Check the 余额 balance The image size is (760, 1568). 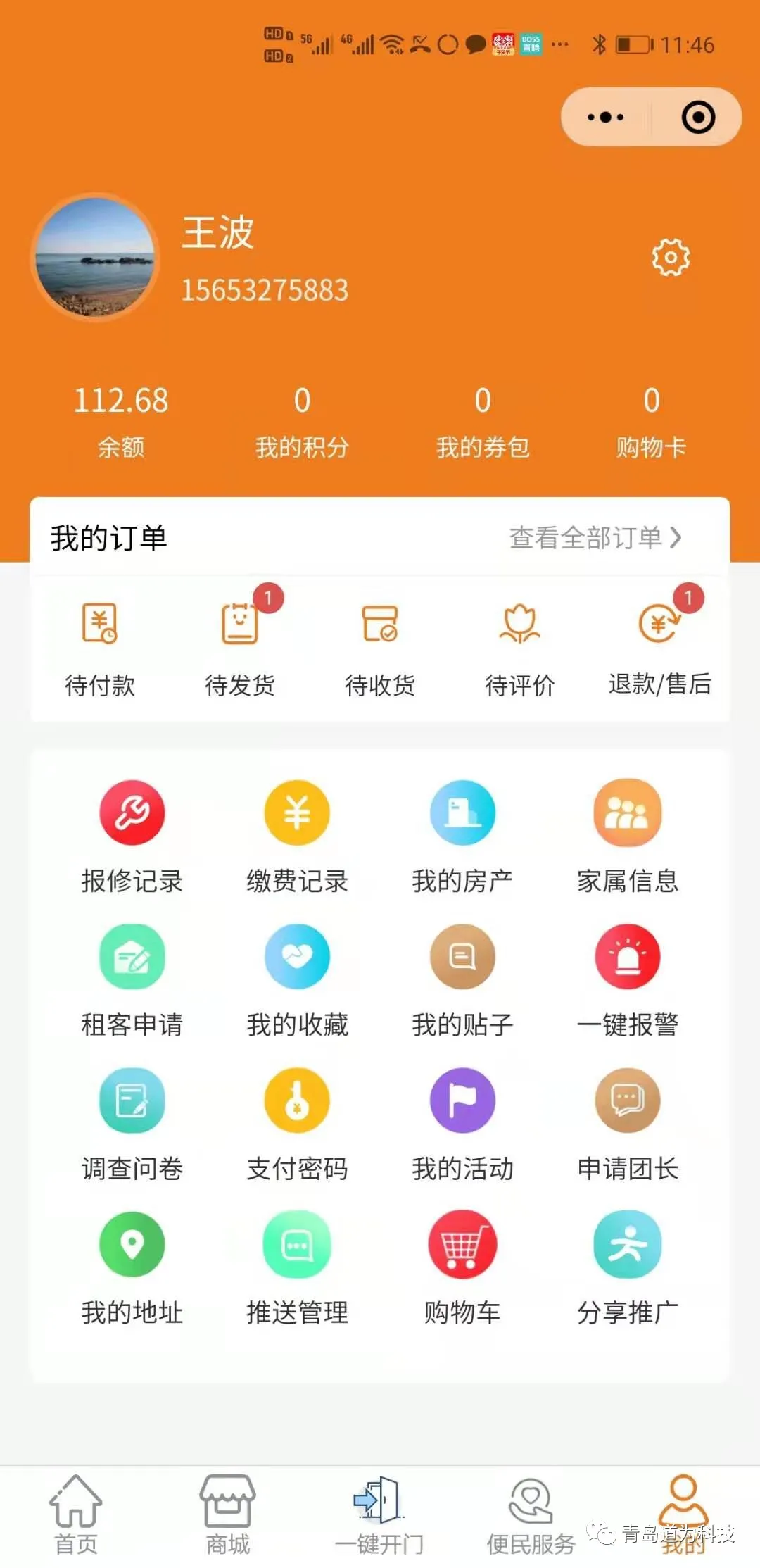(x=121, y=420)
